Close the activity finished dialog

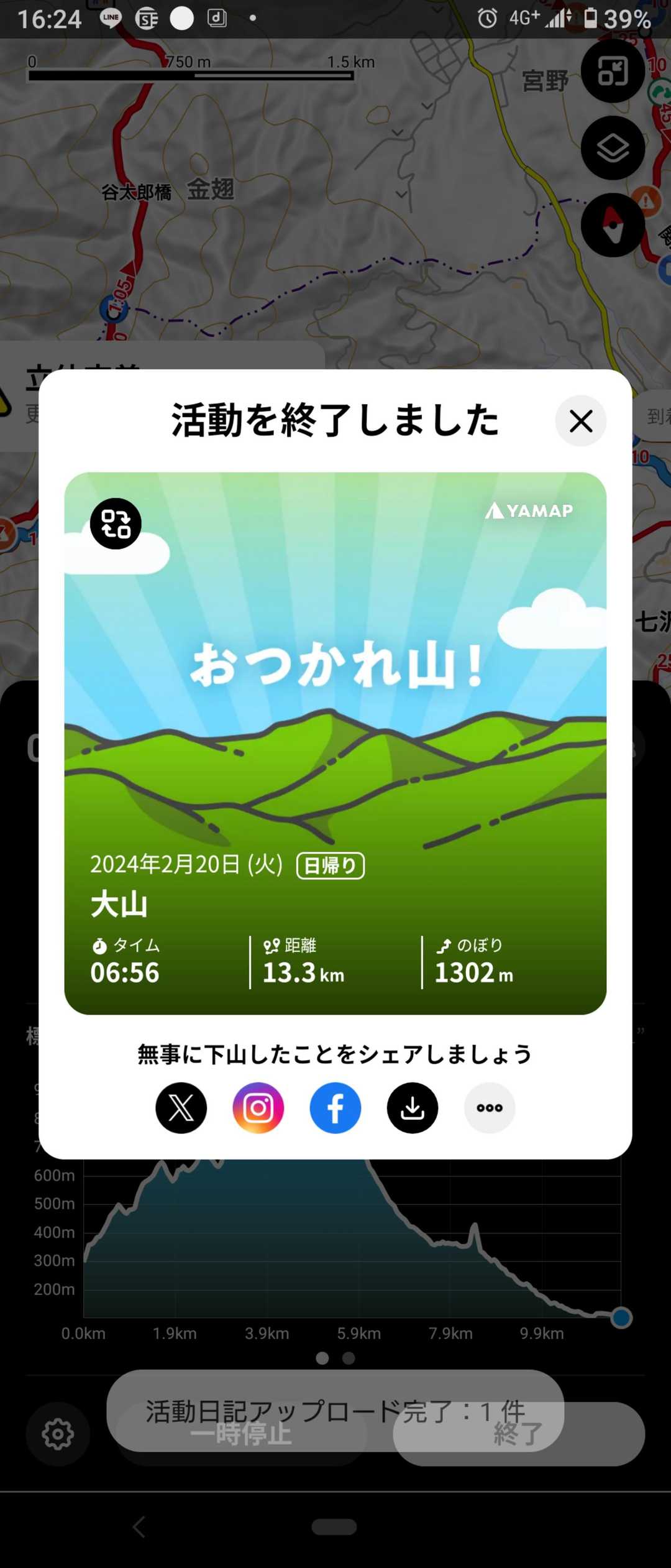pos(580,421)
